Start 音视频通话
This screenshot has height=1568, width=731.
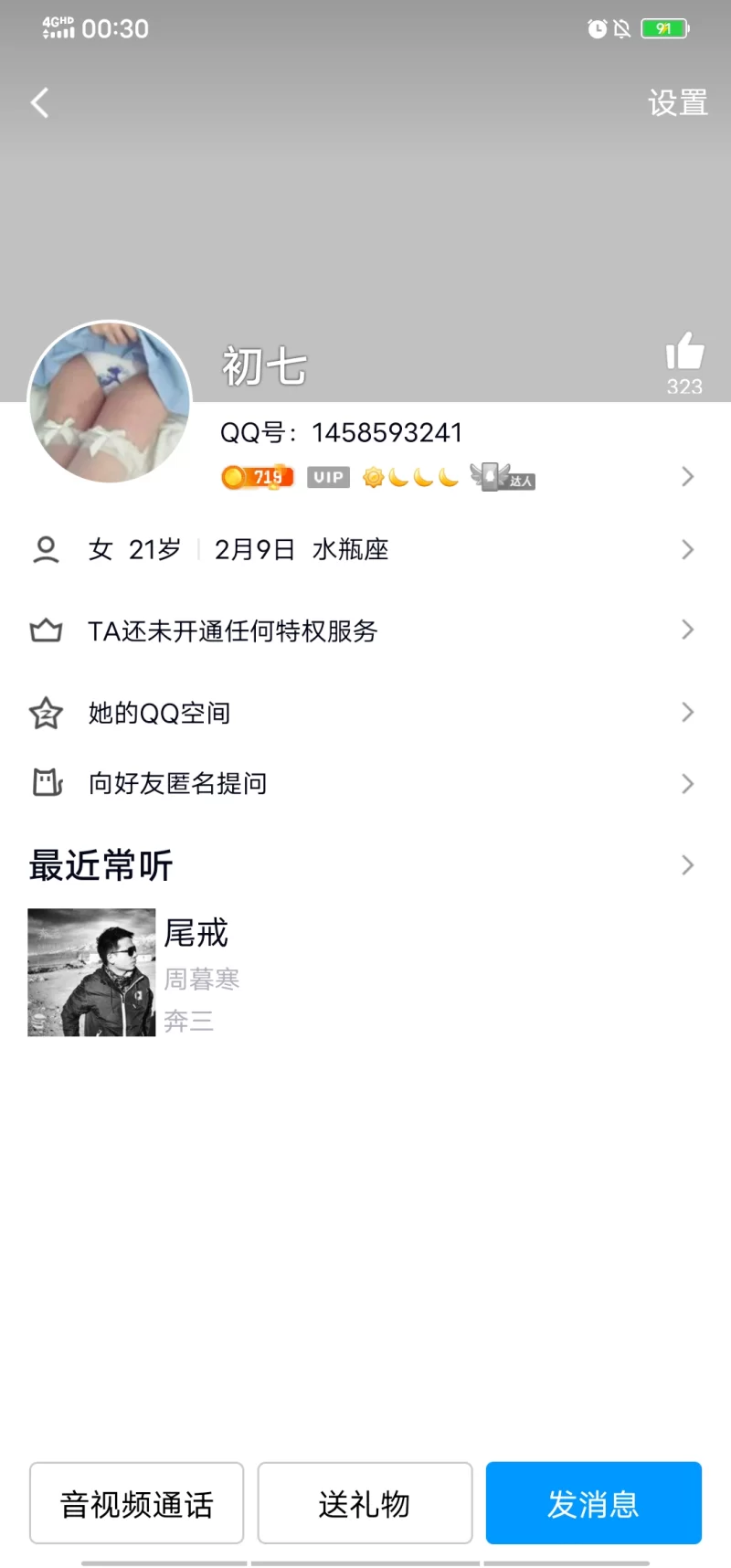[137, 1504]
